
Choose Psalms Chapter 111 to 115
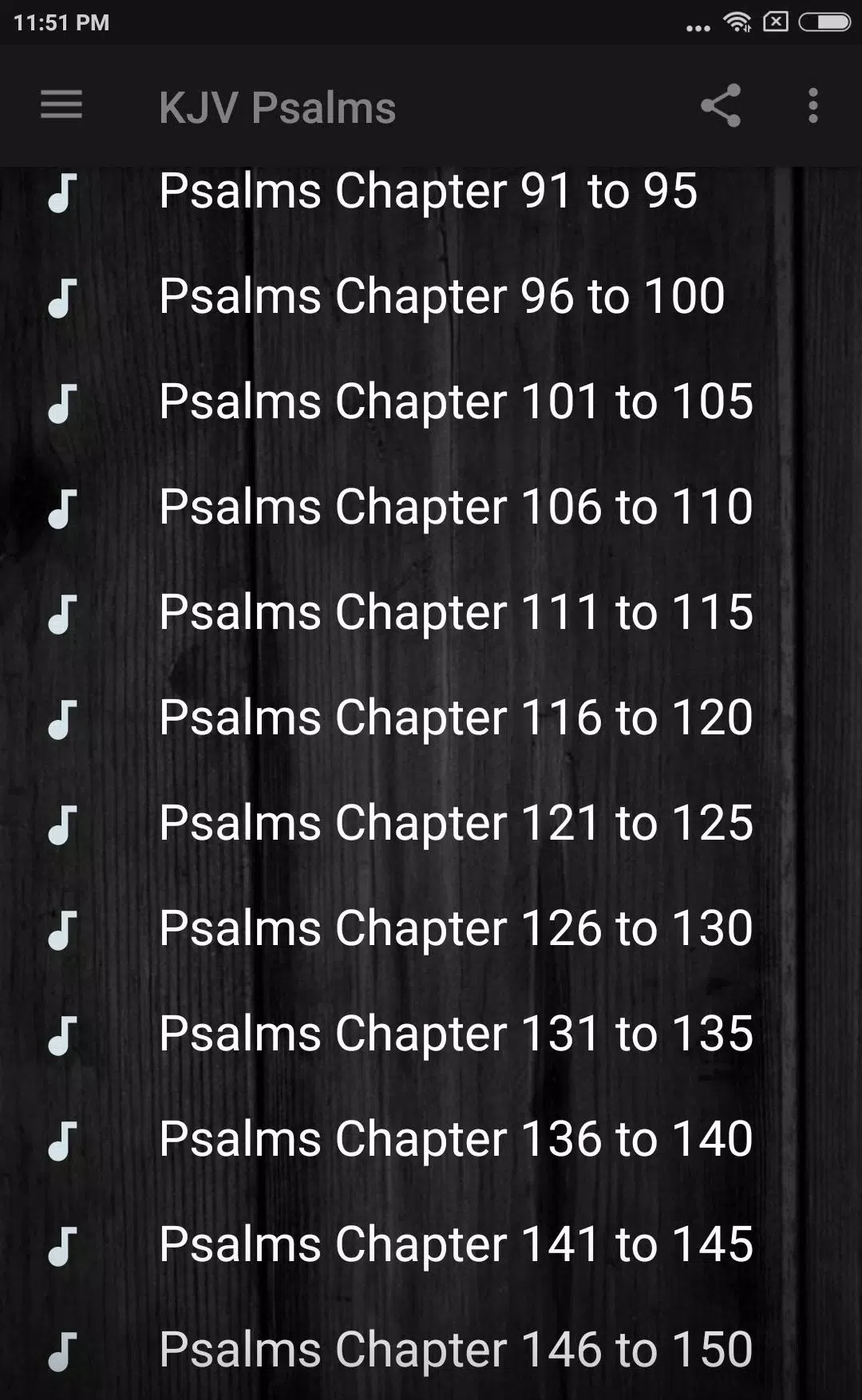pos(455,612)
